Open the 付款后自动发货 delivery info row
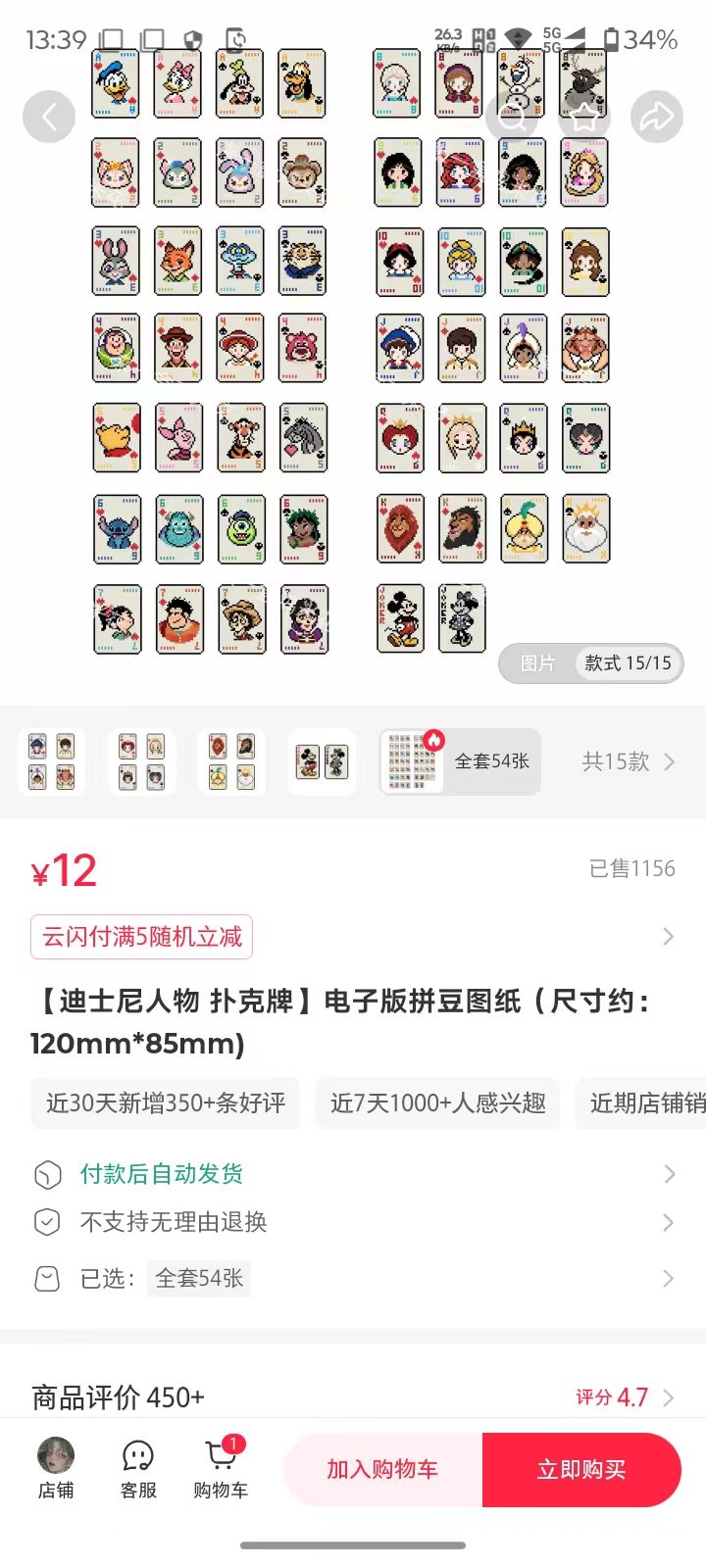706x1568 pixels. coord(353,1174)
